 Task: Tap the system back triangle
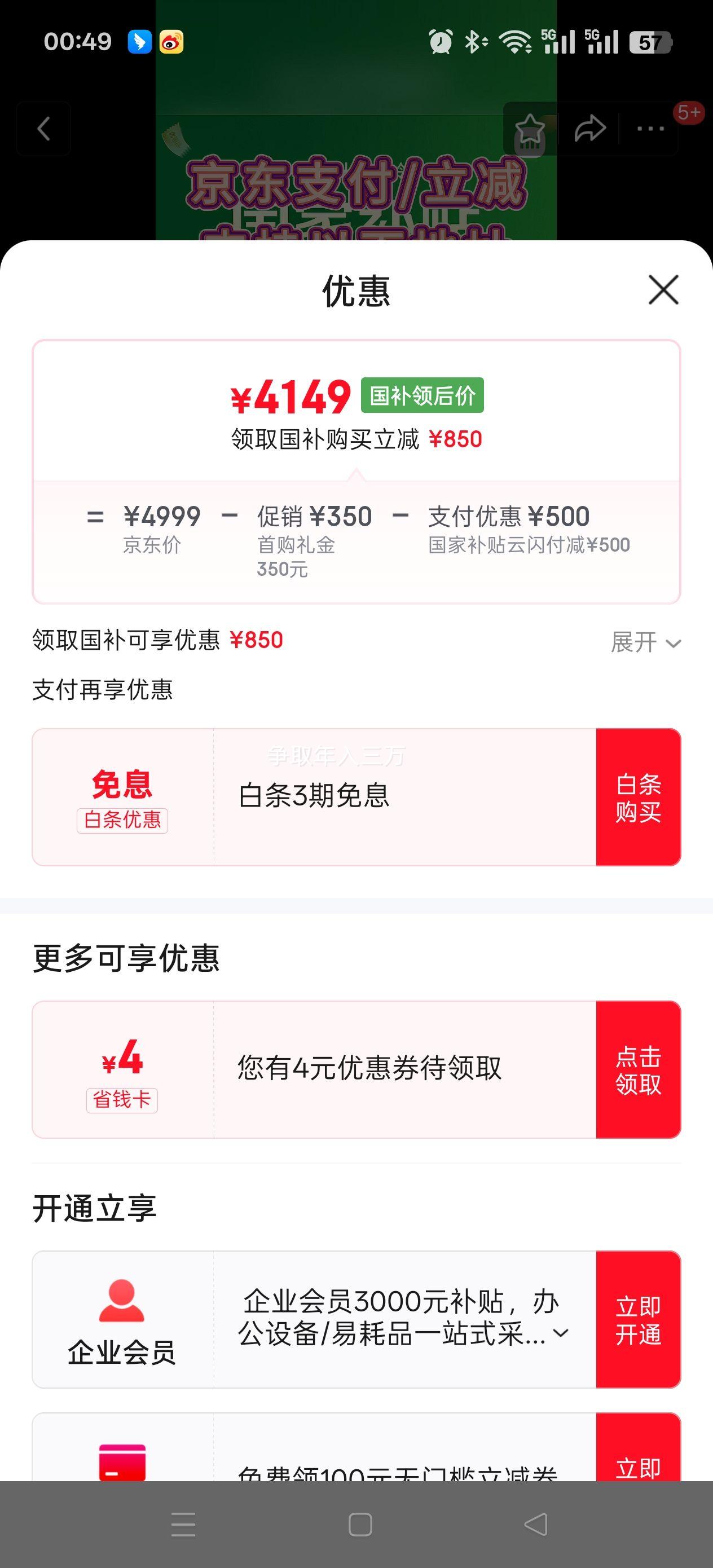(536, 1524)
